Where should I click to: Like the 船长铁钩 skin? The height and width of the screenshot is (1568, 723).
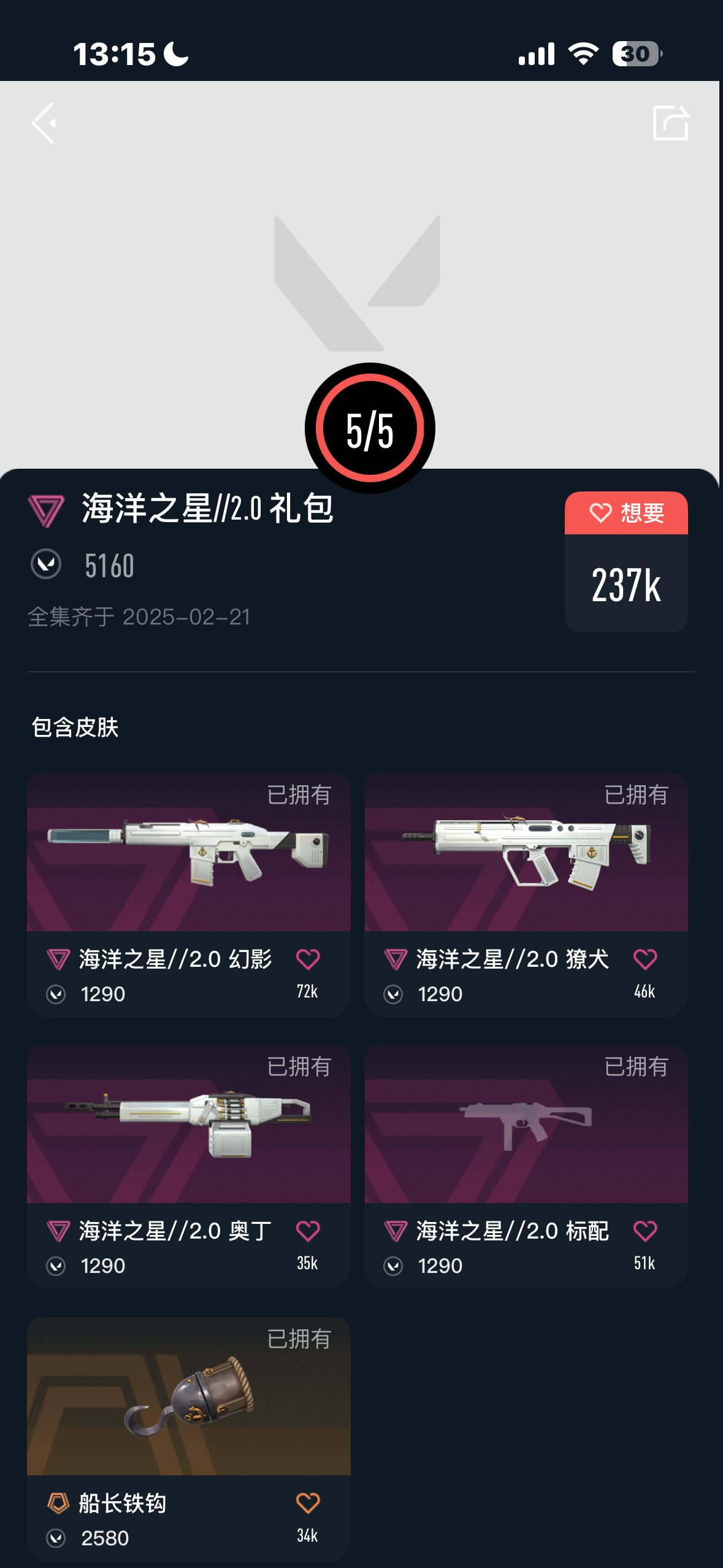click(308, 1504)
